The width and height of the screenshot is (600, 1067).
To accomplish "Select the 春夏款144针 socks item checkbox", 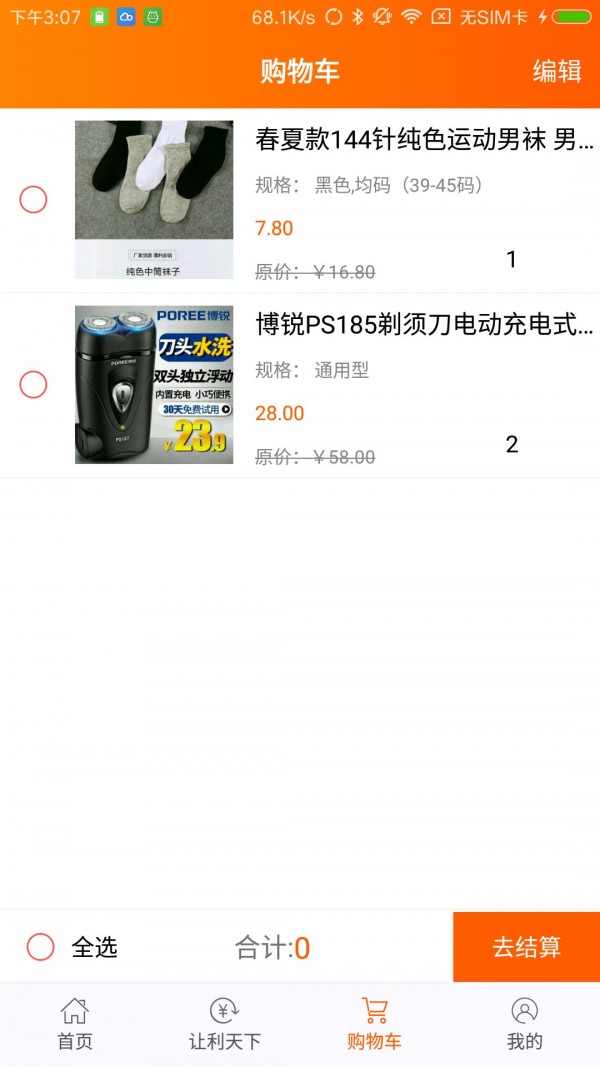I will tap(33, 199).
